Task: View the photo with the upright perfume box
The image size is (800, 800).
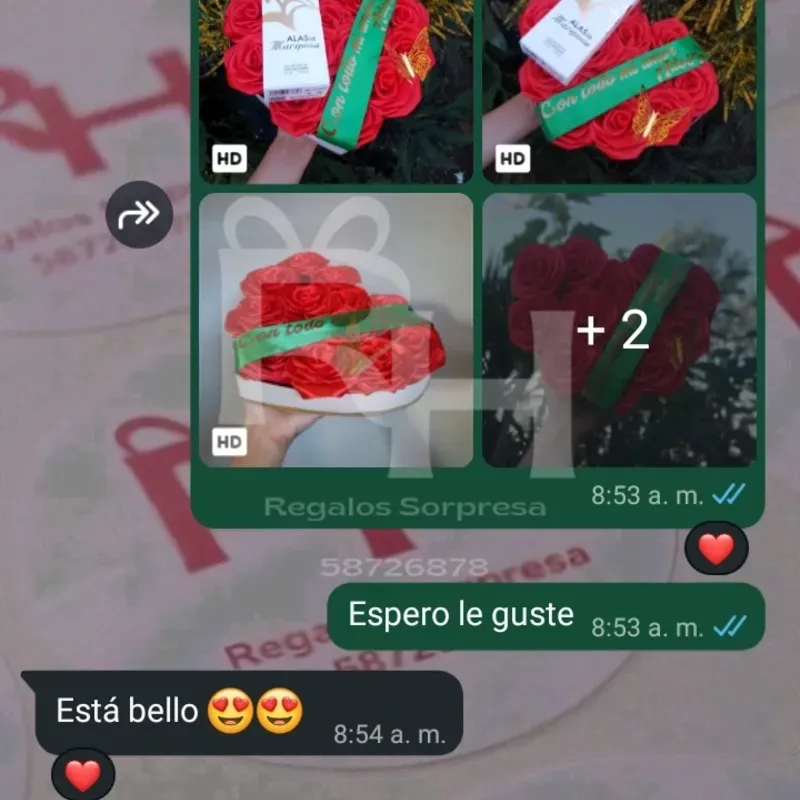Action: [336, 90]
